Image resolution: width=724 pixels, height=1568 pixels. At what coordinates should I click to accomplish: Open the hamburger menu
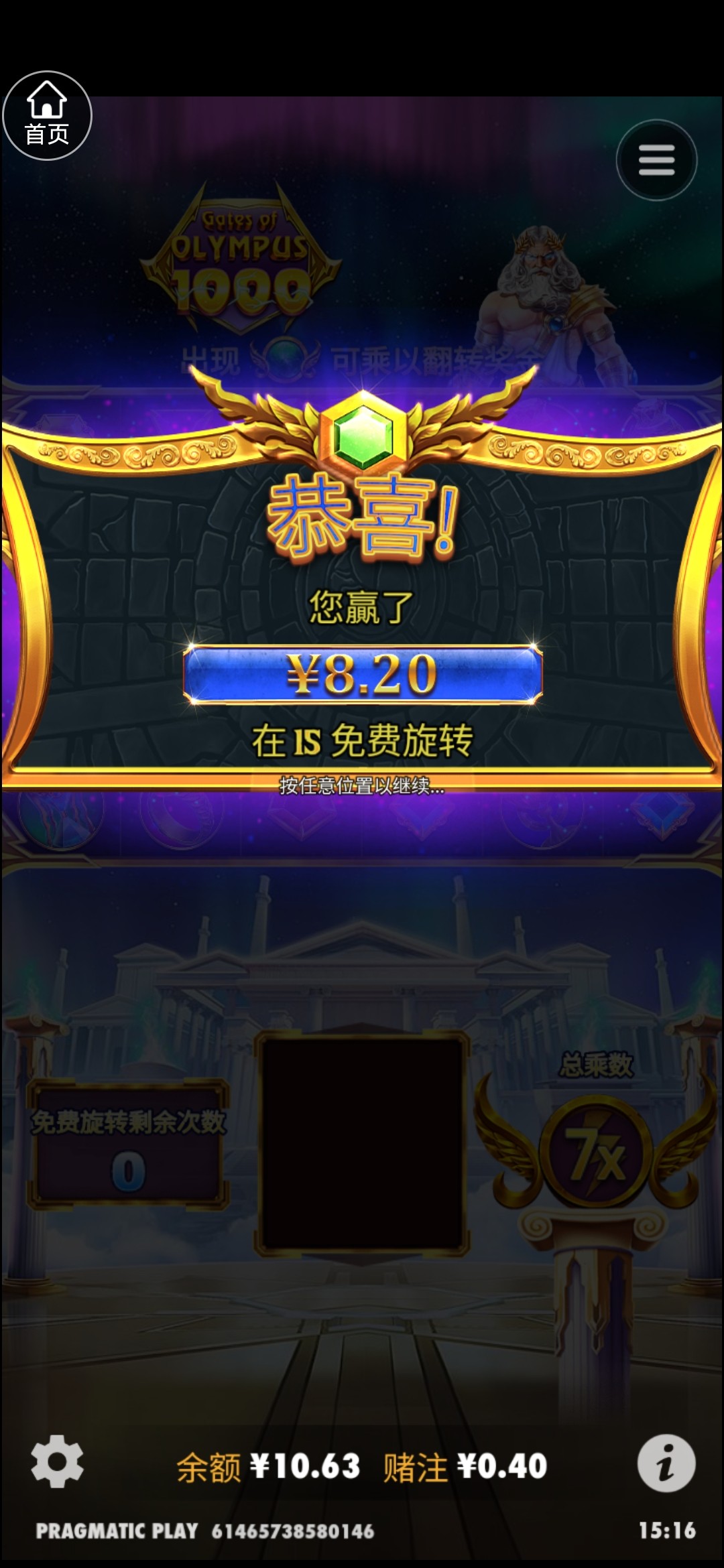(656, 160)
